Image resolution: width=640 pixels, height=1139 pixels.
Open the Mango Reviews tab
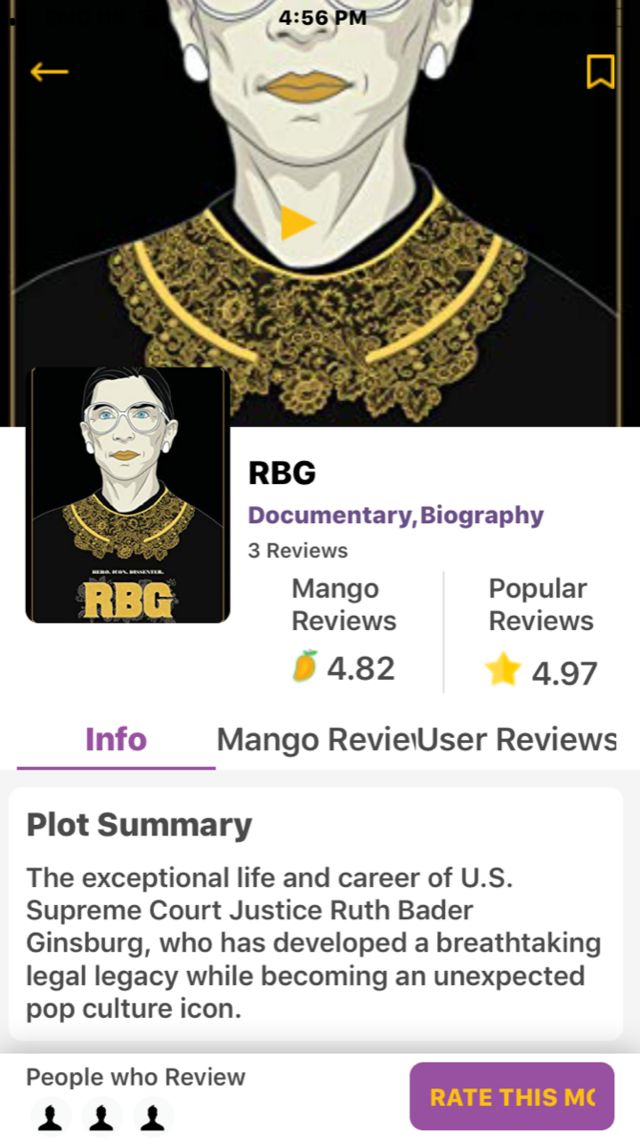pyautogui.click(x=314, y=740)
